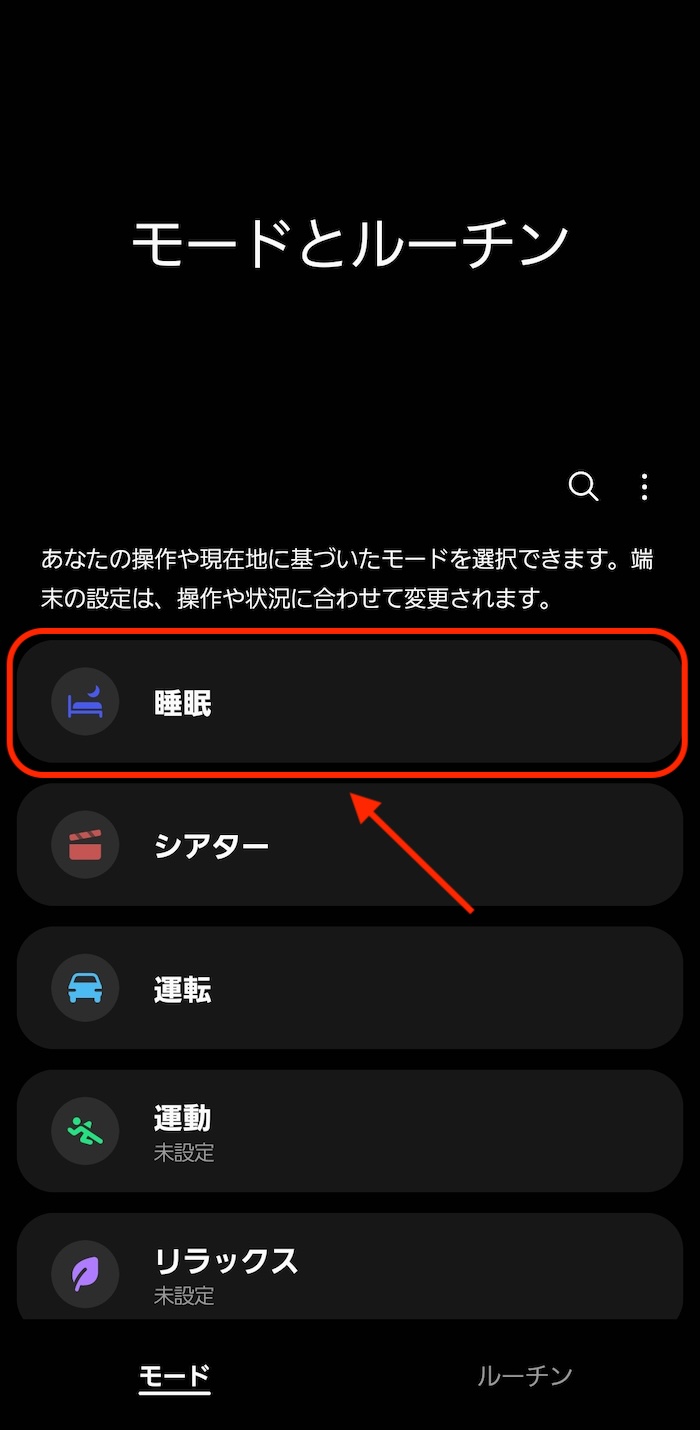Open the リラックス mode
Screen dimensions: 700x1430
tap(349, 1266)
